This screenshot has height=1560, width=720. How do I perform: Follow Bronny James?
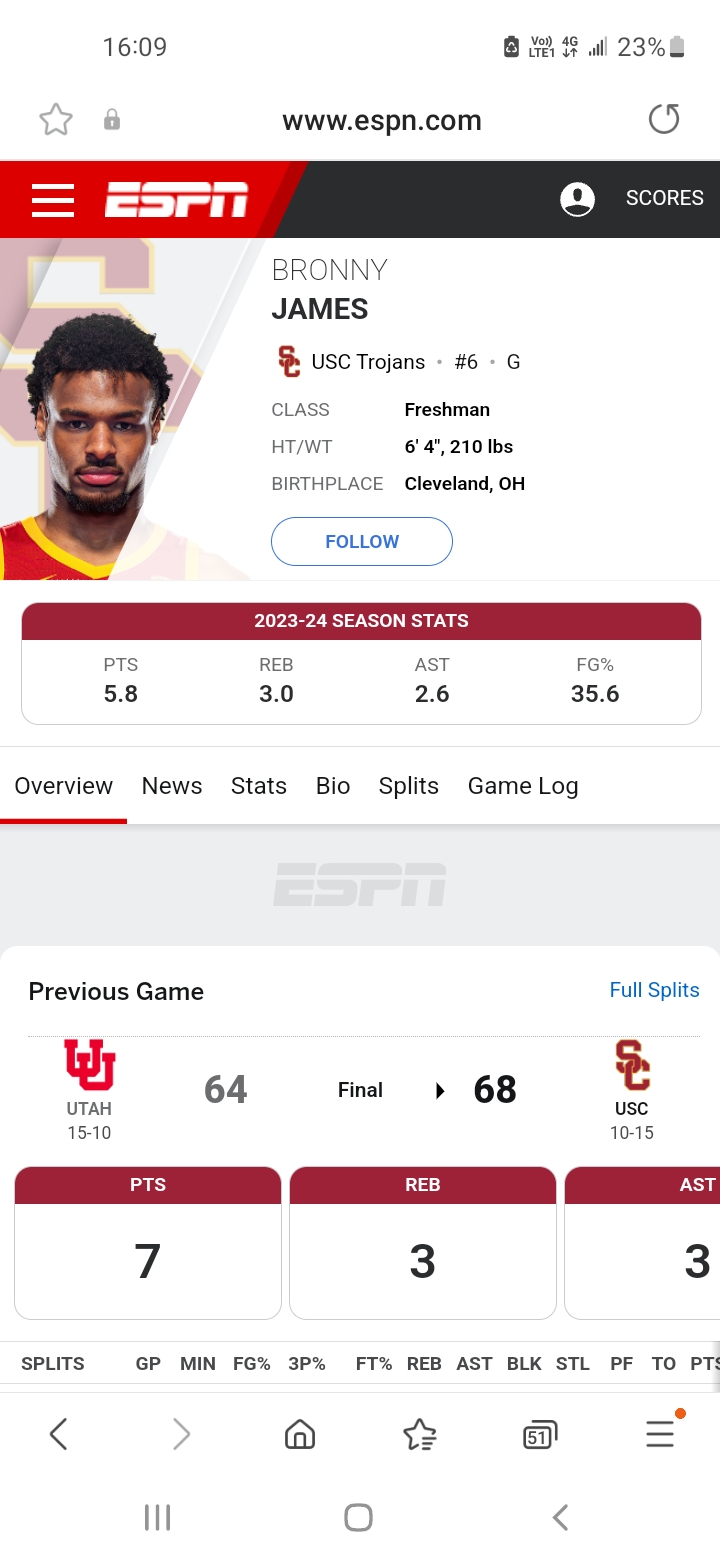coord(362,541)
